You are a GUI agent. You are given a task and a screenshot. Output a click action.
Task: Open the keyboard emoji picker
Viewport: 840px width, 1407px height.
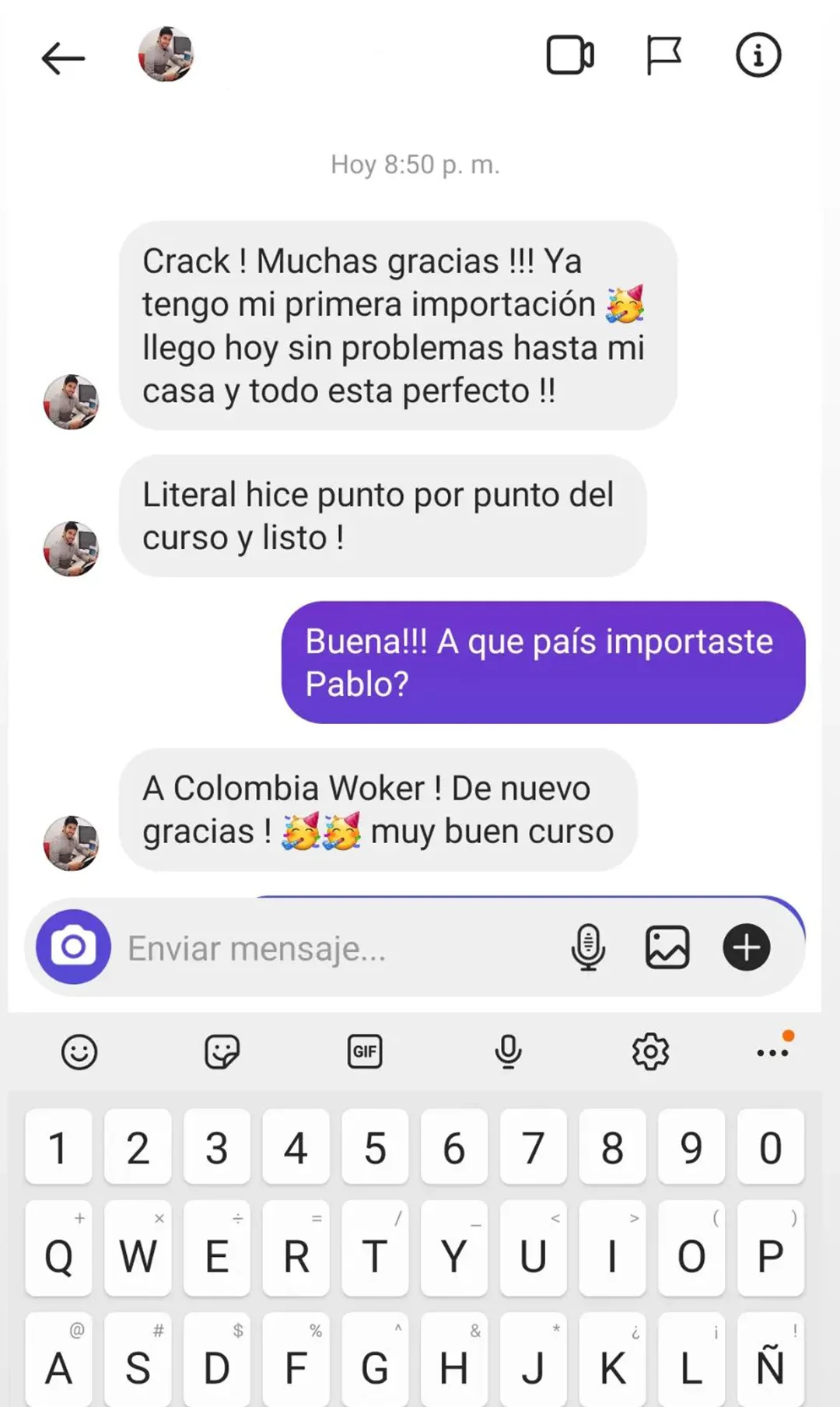click(x=79, y=1052)
